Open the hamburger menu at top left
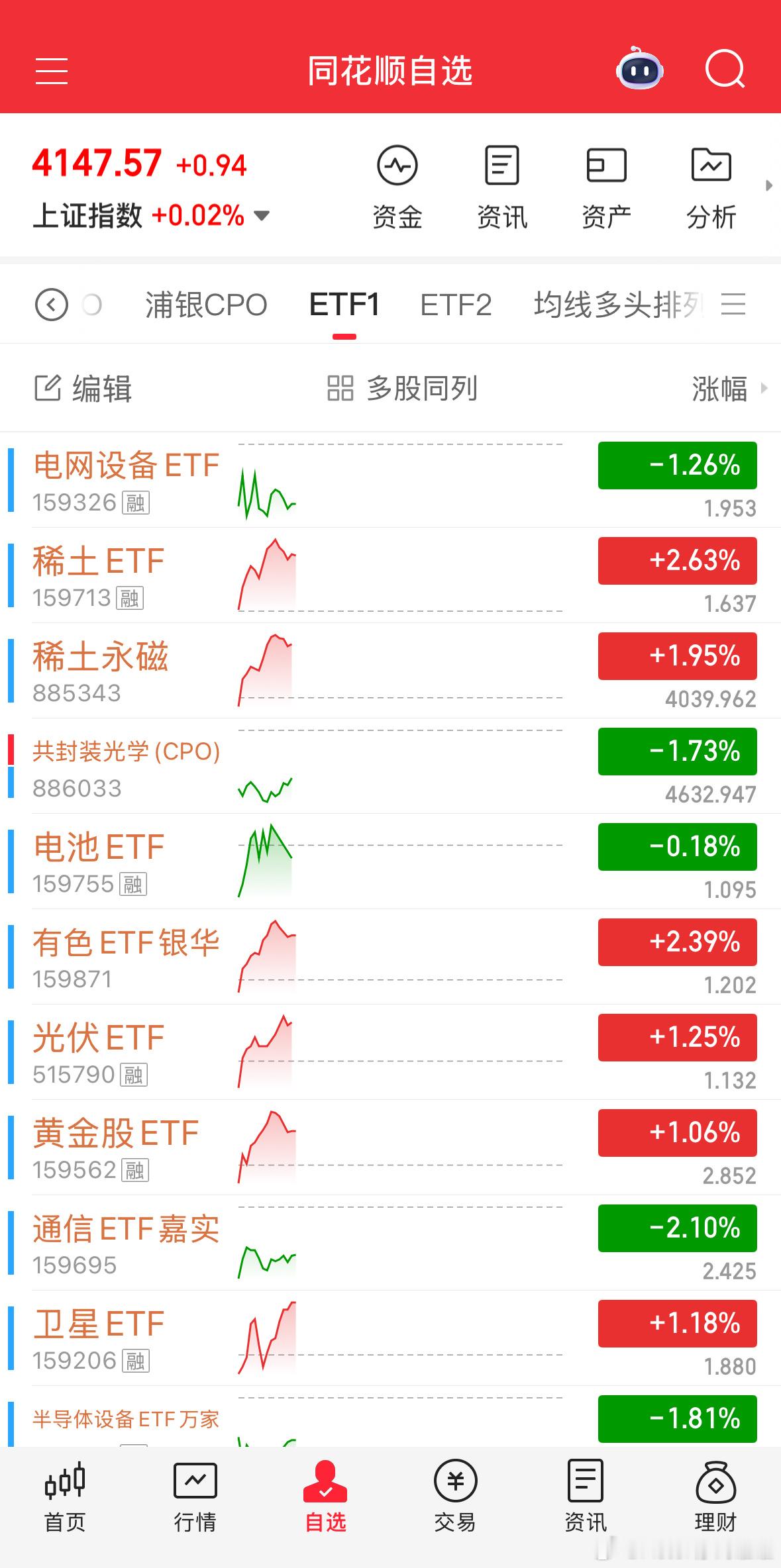Screen dimensions: 781x1568 pyautogui.click(x=52, y=70)
